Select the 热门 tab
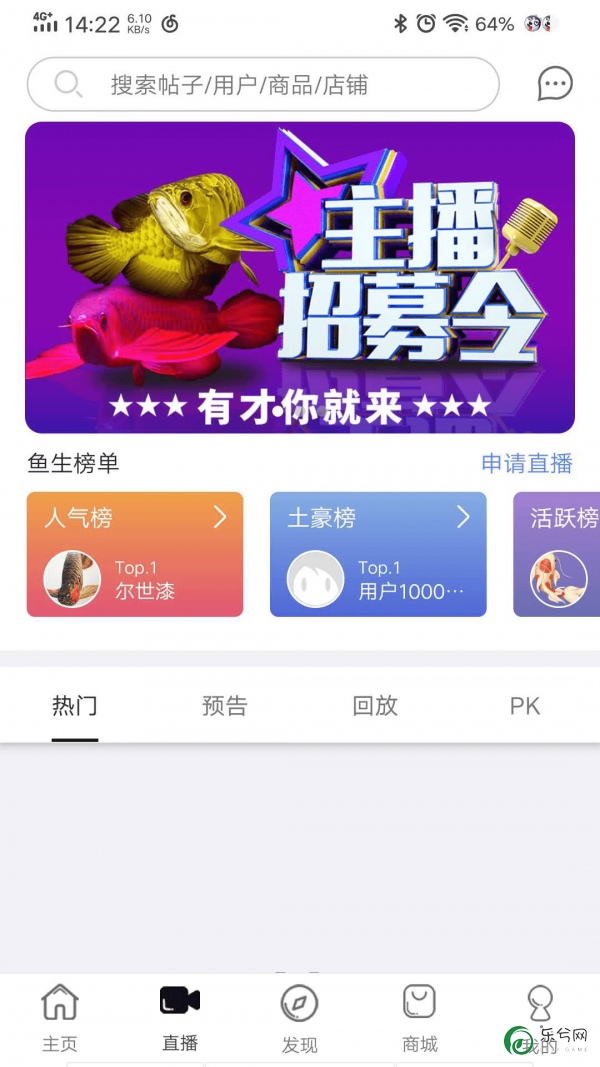The image size is (600, 1067). (75, 706)
